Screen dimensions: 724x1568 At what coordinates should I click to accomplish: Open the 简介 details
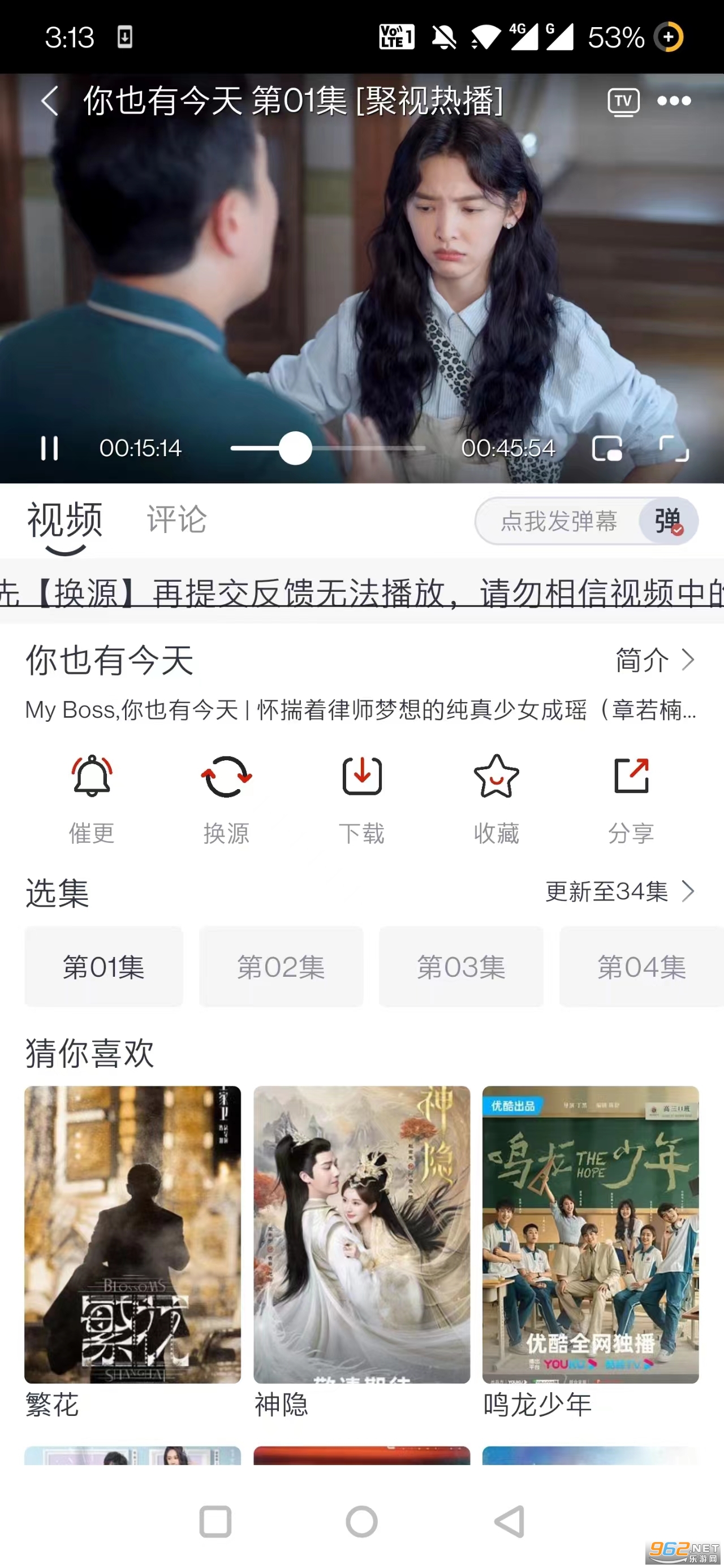655,660
